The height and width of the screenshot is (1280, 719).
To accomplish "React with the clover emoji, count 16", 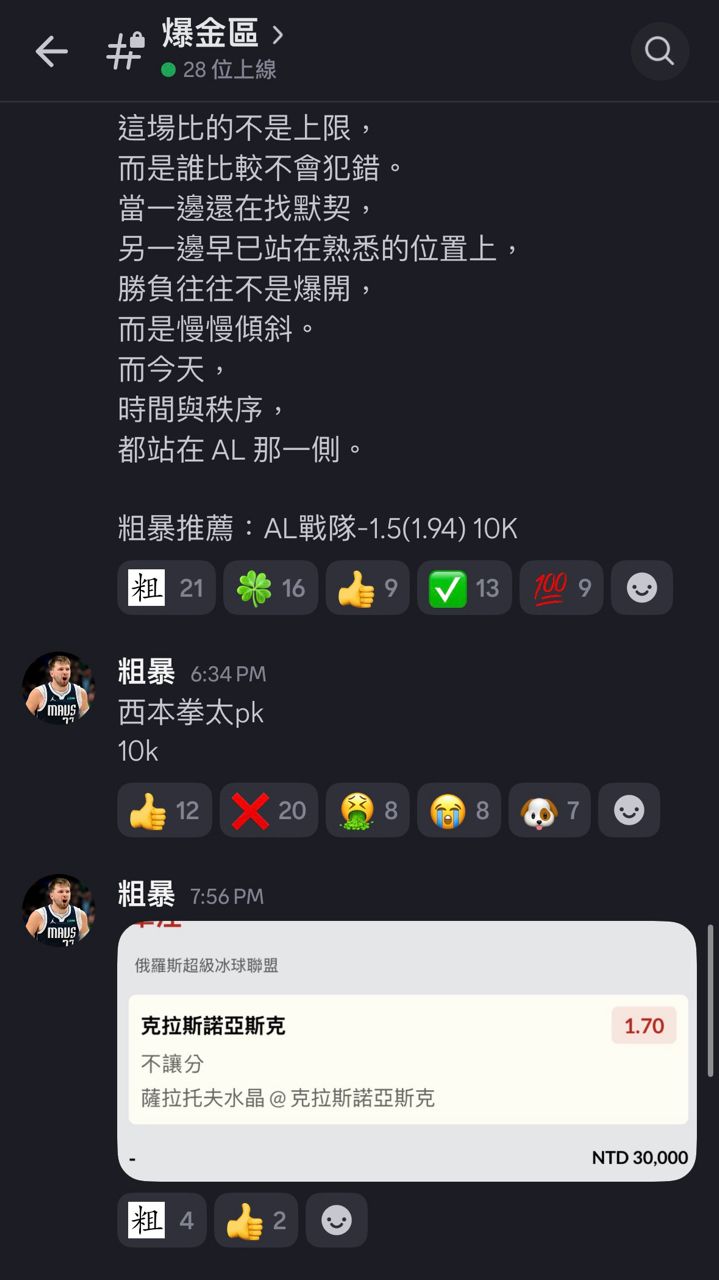I will 270,588.
